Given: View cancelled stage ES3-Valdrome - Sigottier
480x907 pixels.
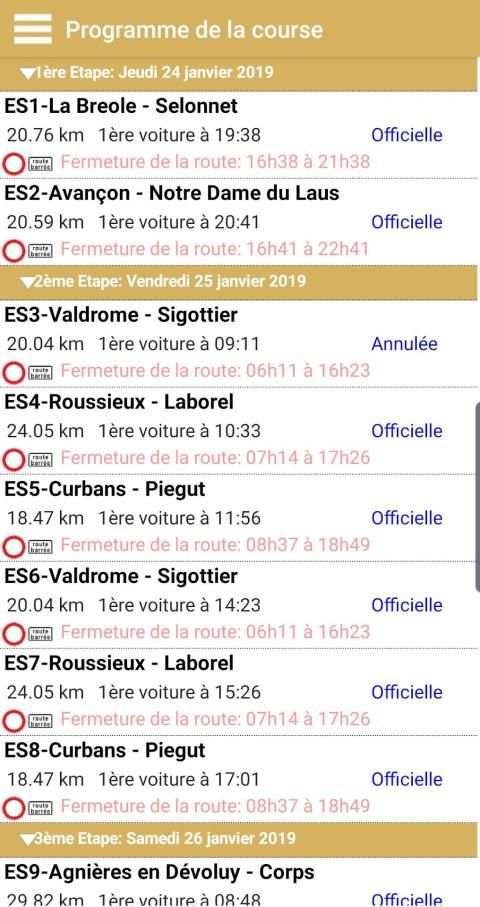Looking at the screenshot, I should [x=239, y=344].
